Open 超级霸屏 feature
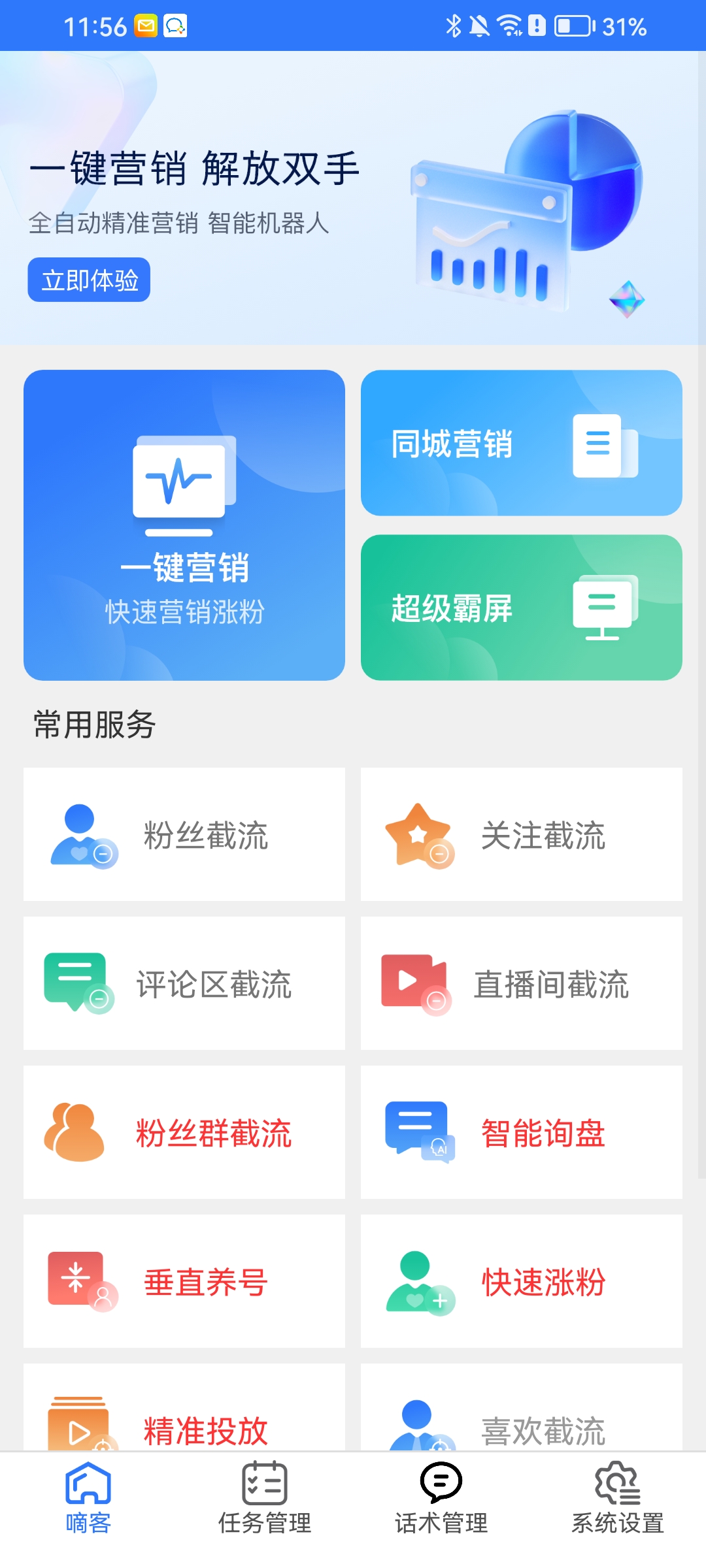706x1568 pixels. click(521, 608)
